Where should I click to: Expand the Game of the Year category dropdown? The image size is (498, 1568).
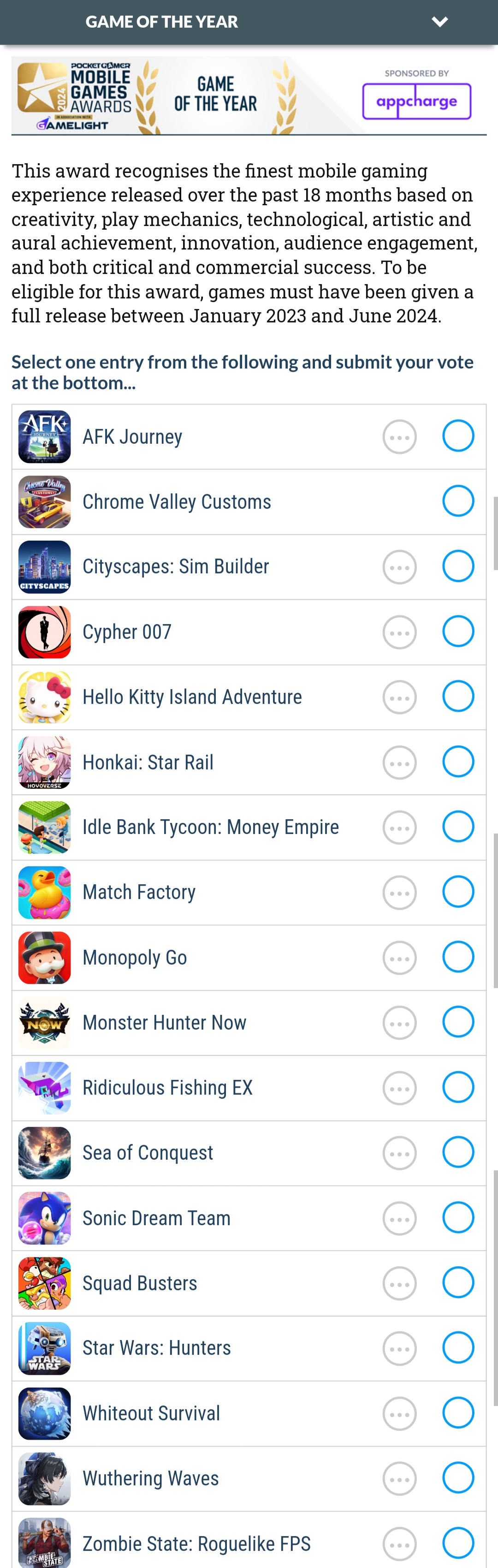tap(439, 22)
